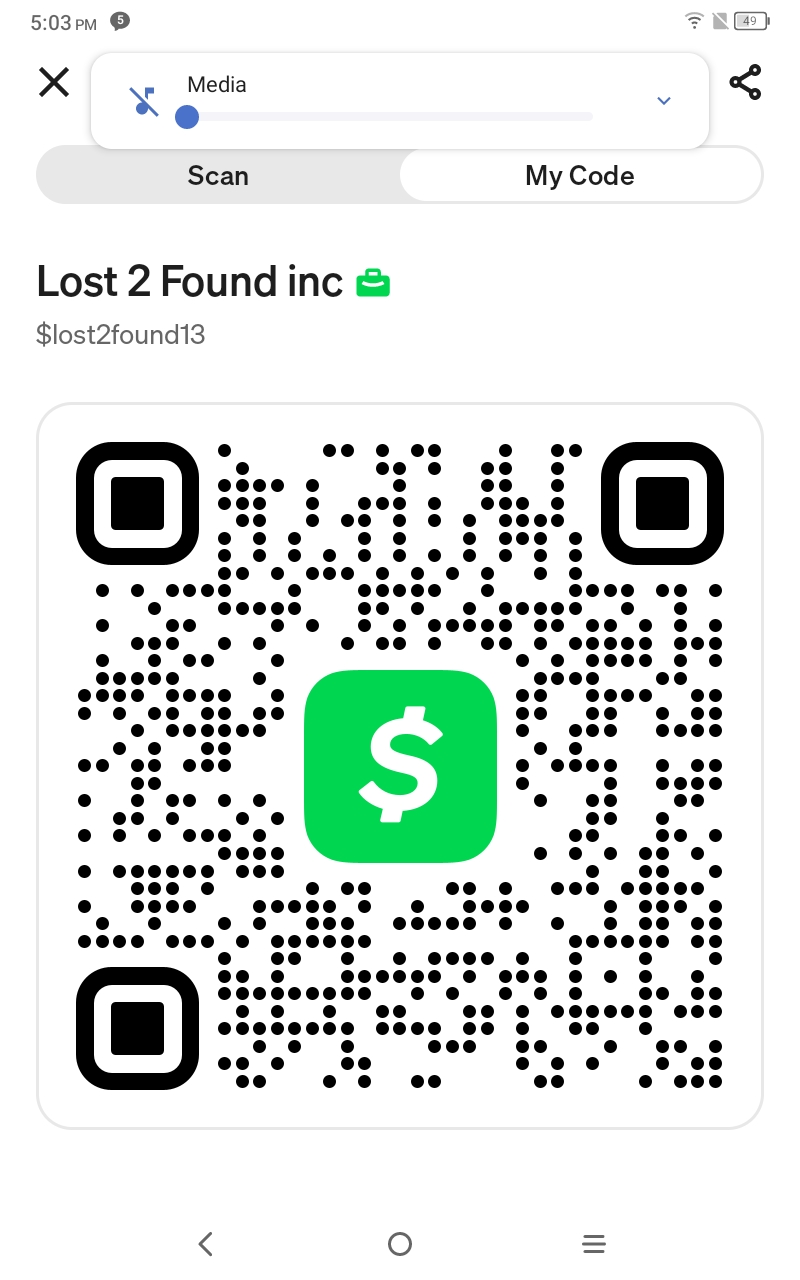The image size is (800, 1280).
Task: Switch to the Scan tab
Action: point(218,176)
